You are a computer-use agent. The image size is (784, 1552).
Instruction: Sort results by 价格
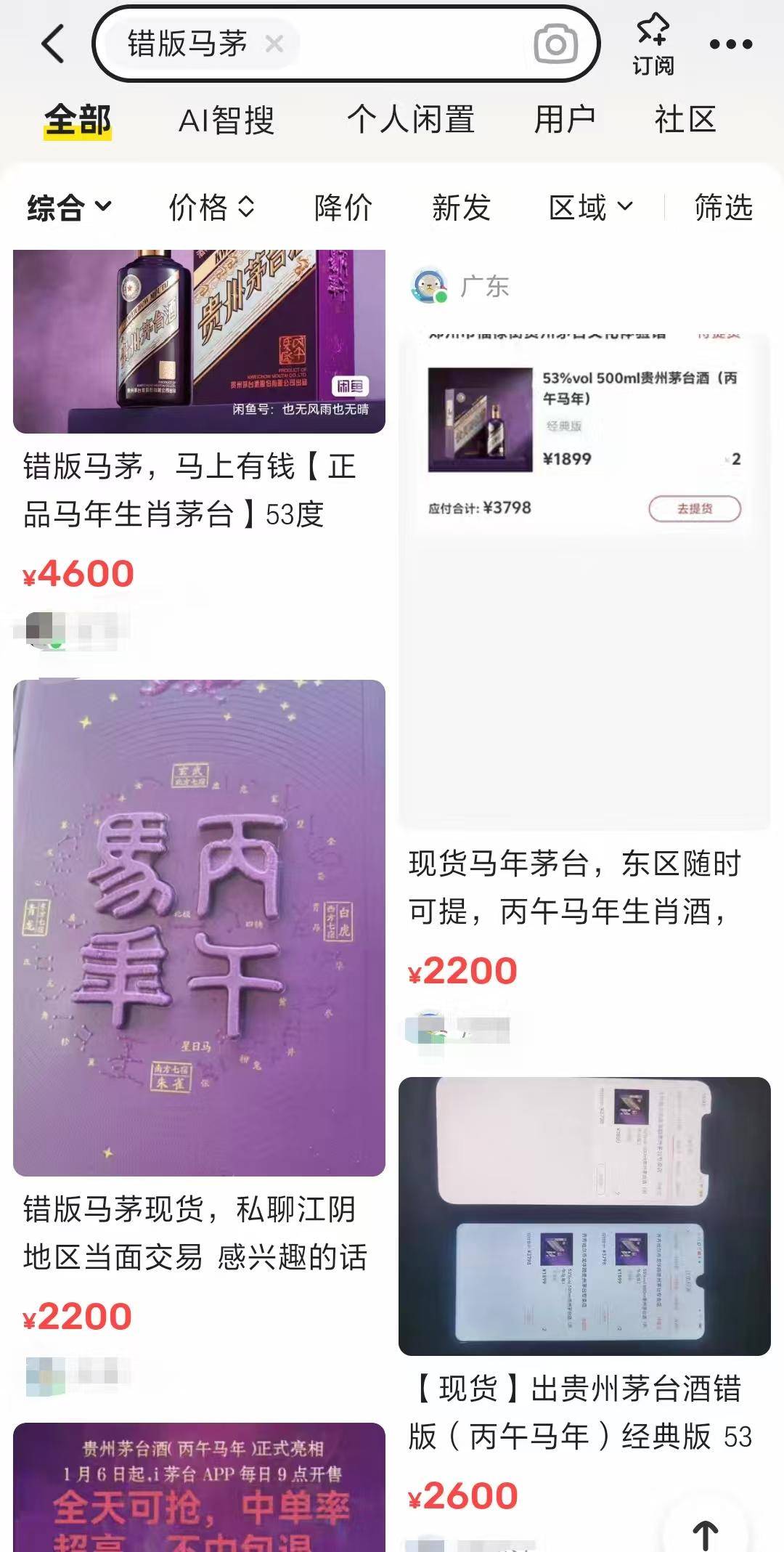tap(211, 208)
